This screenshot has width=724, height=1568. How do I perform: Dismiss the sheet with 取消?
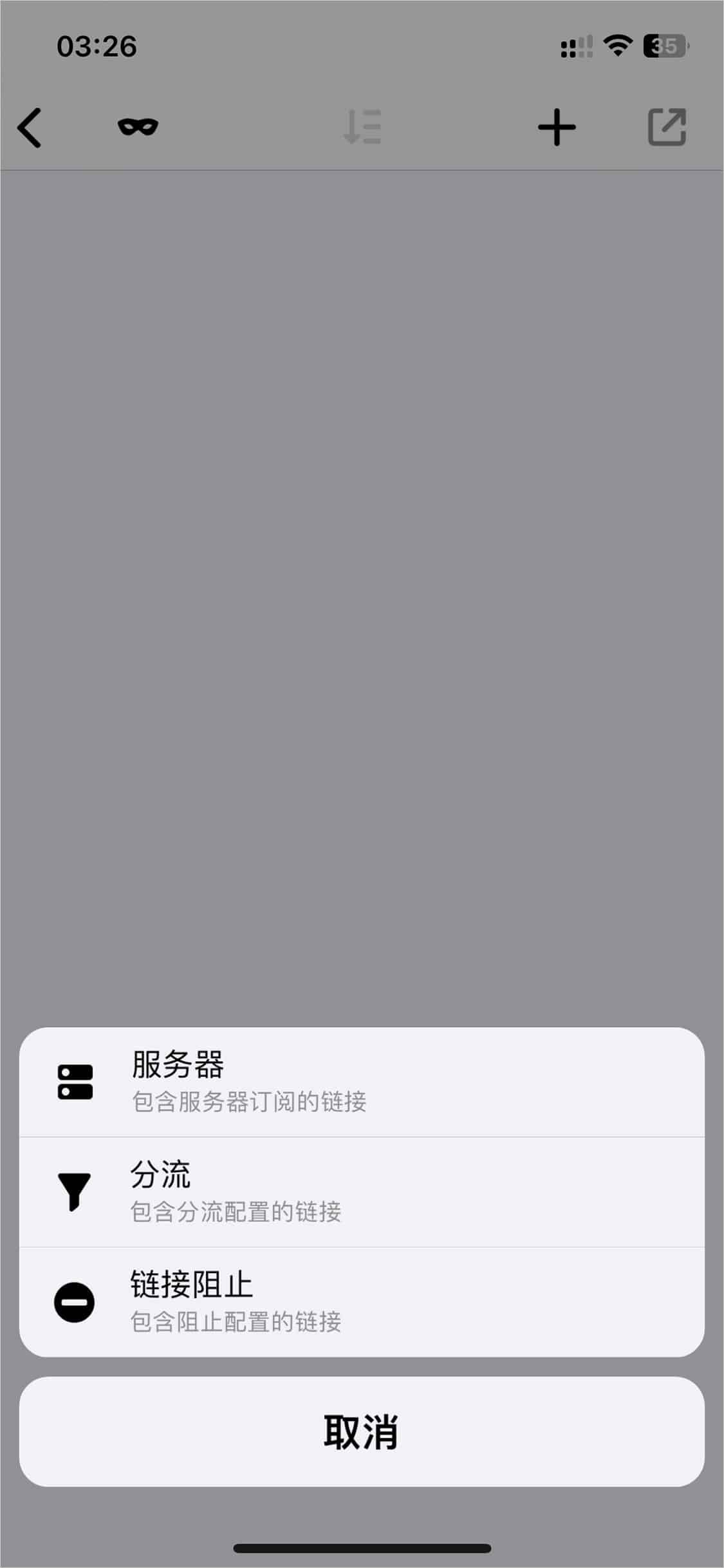tap(362, 1431)
